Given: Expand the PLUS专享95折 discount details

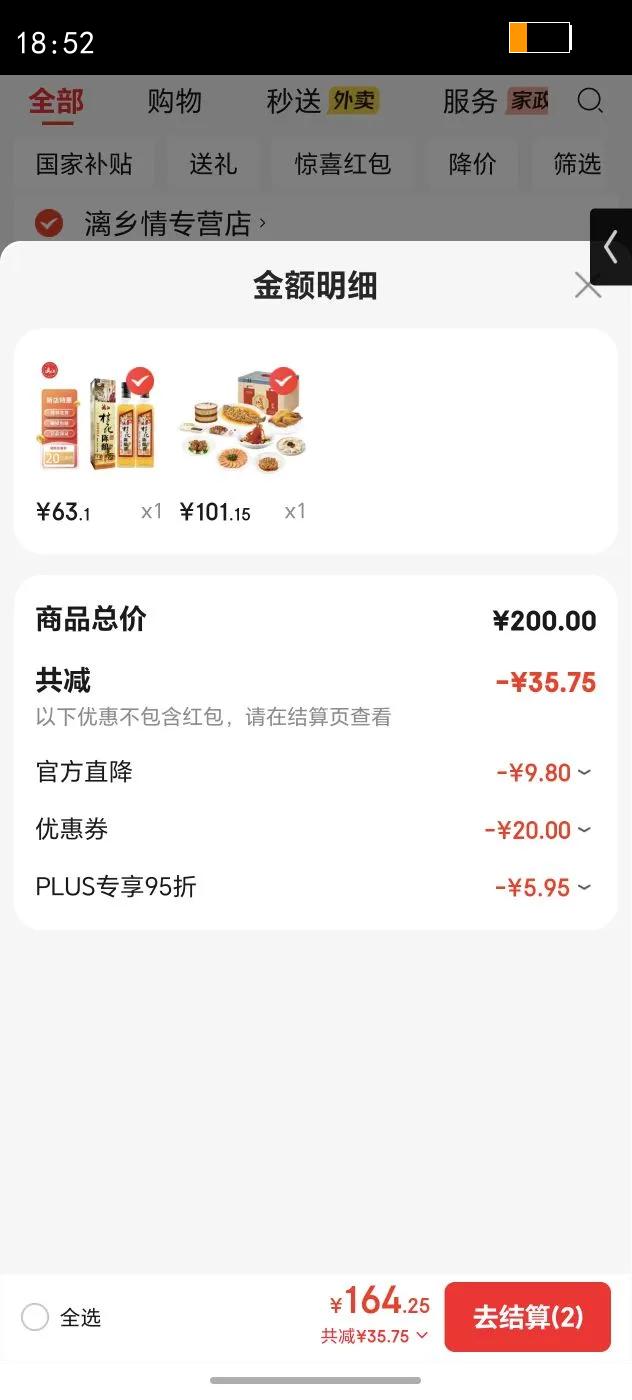Looking at the screenshot, I should [584, 887].
